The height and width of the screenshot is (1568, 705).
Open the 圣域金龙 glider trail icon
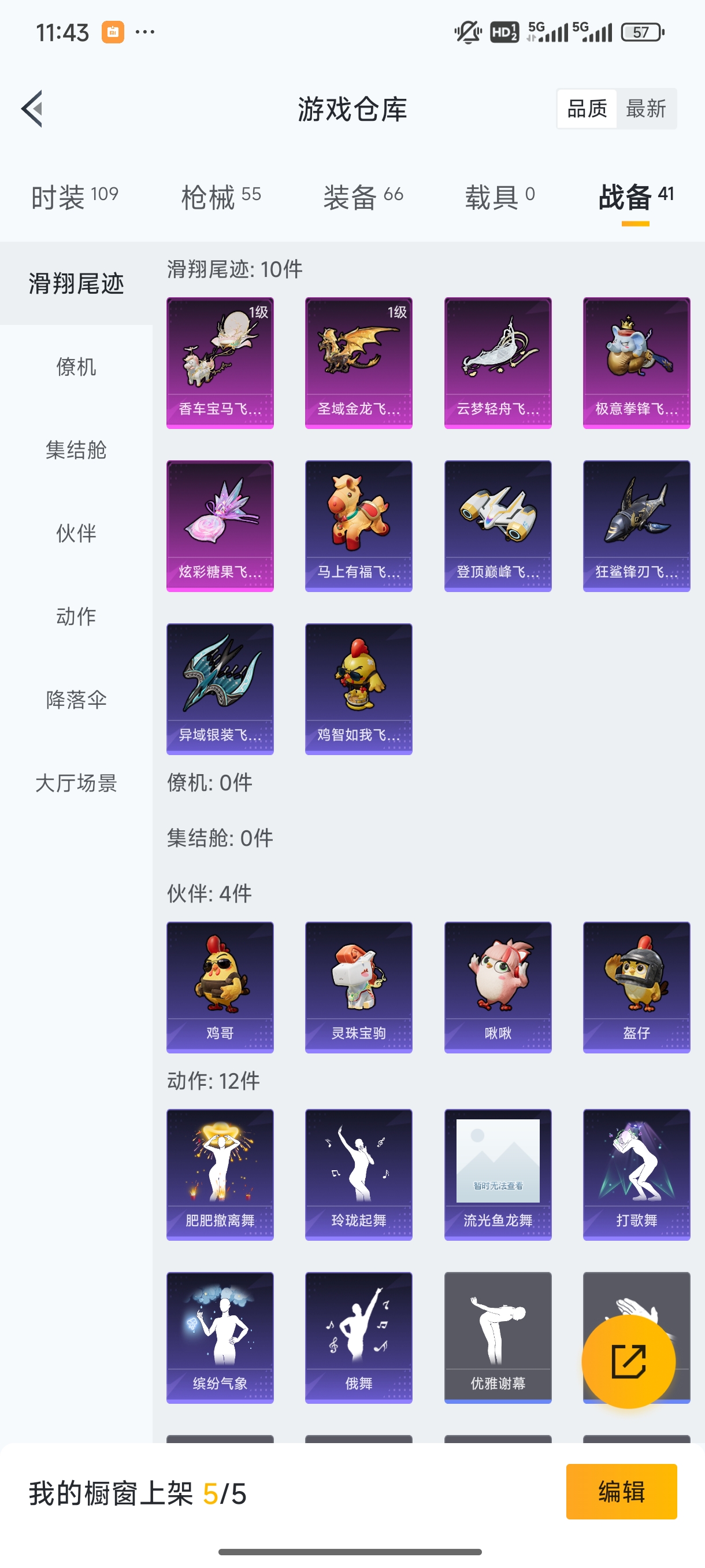click(358, 362)
